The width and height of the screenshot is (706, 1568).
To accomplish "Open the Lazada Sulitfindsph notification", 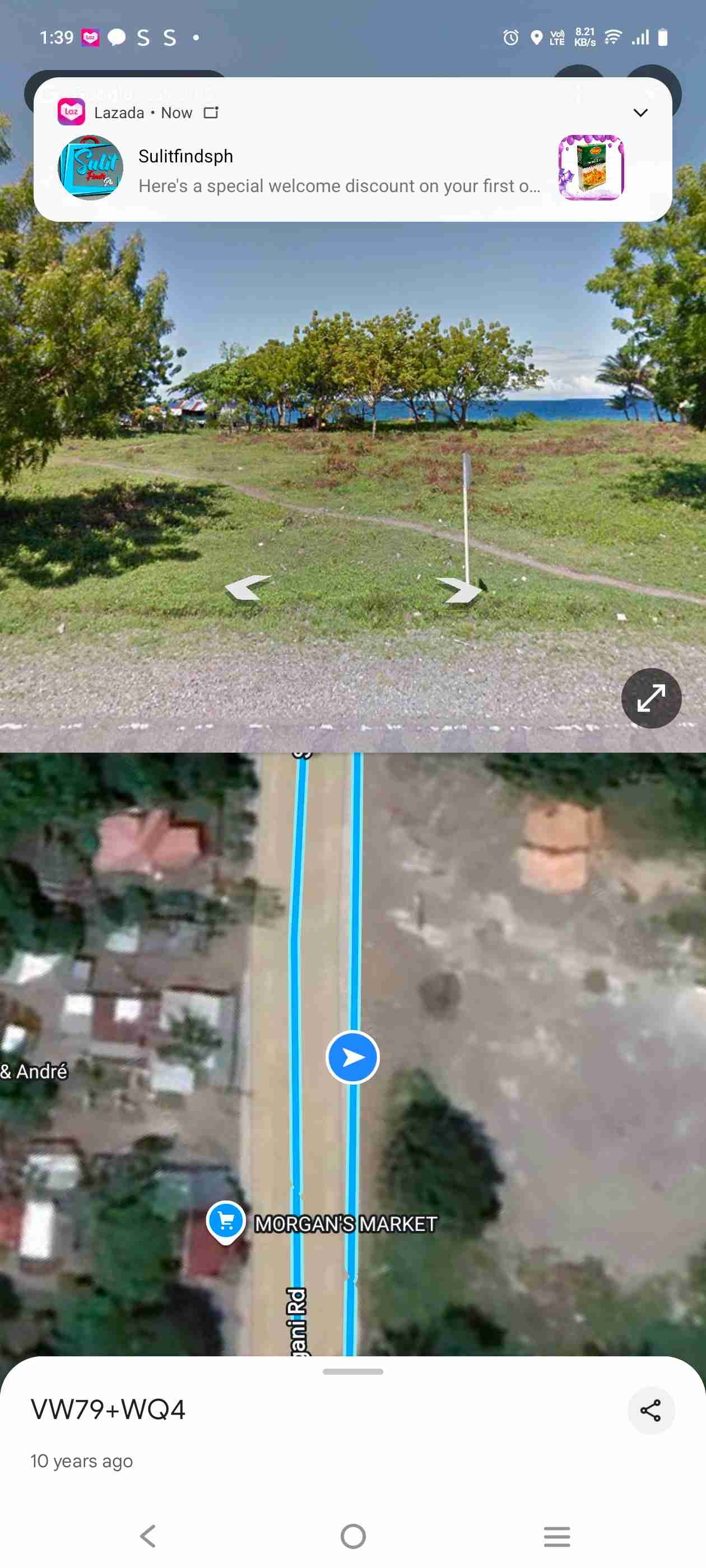I will click(x=338, y=170).
